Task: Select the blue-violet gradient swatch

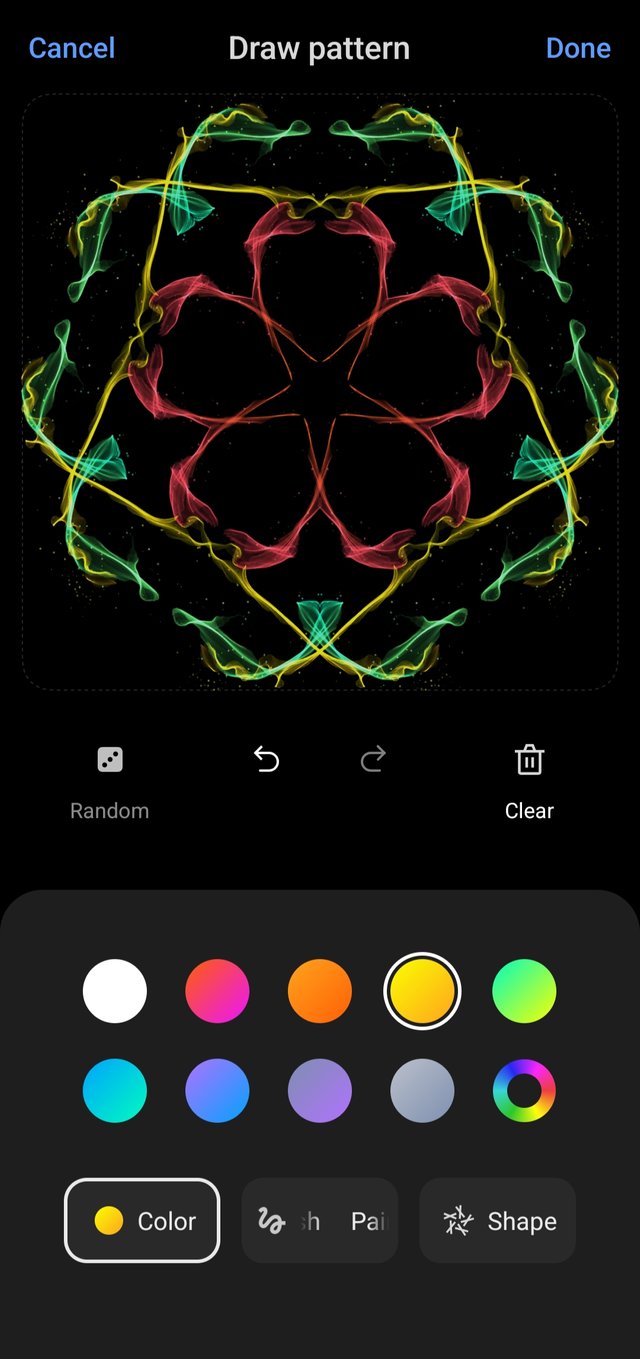Action: click(x=217, y=1091)
